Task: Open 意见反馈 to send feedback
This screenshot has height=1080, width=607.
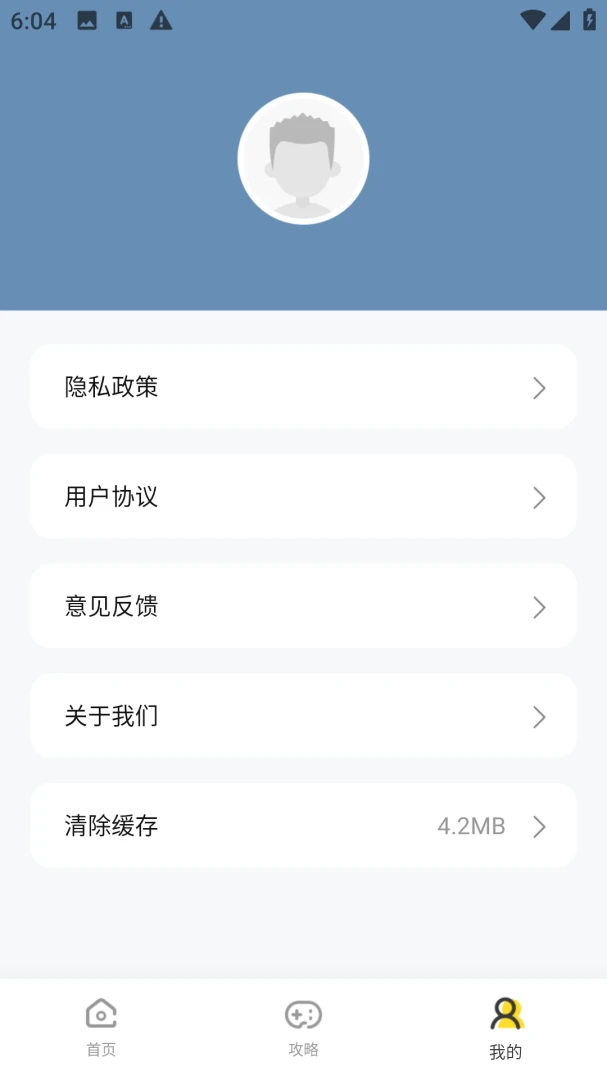Action: pyautogui.click(x=303, y=605)
